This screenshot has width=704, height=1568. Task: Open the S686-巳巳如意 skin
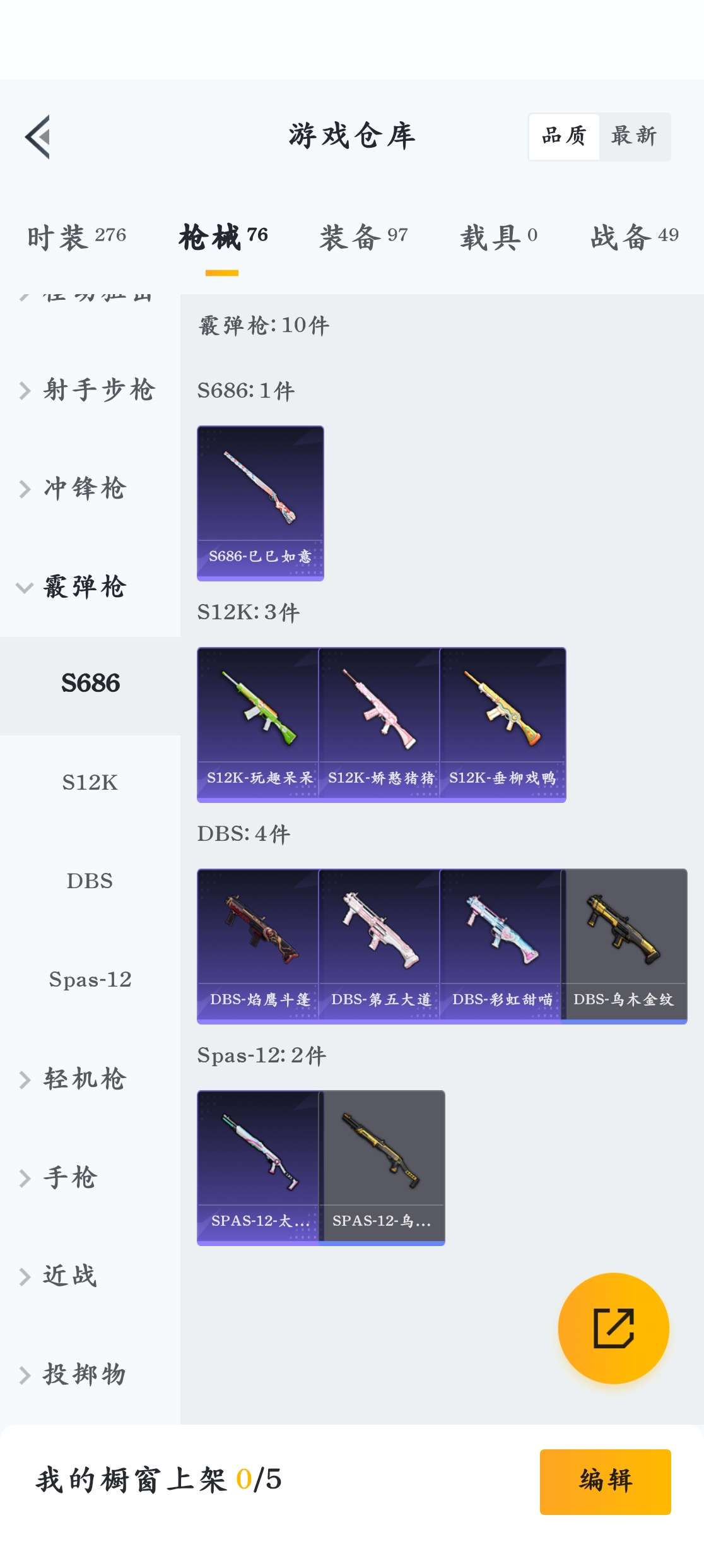coord(260,503)
